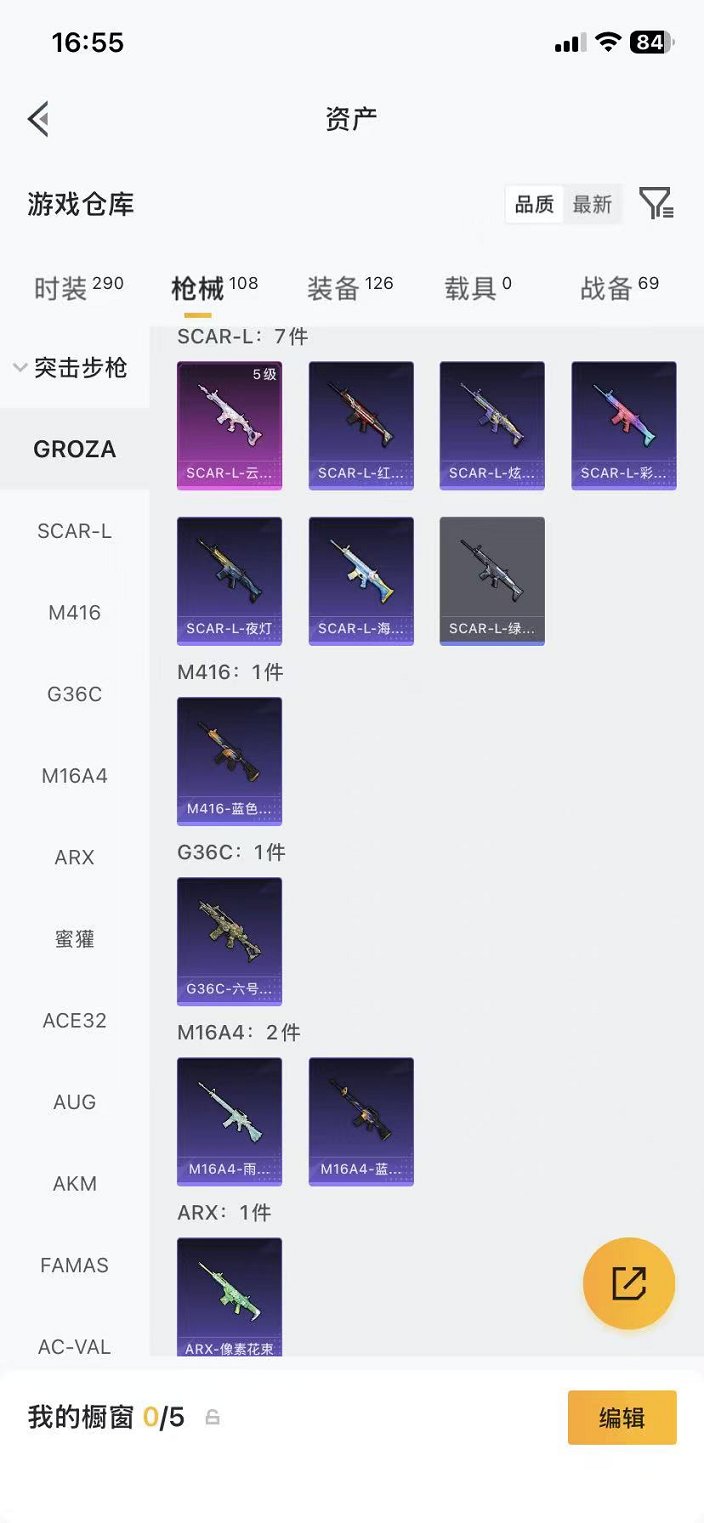704x1523 pixels.
Task: Open the SCAR-L-夜灯 skin card
Action: (229, 581)
